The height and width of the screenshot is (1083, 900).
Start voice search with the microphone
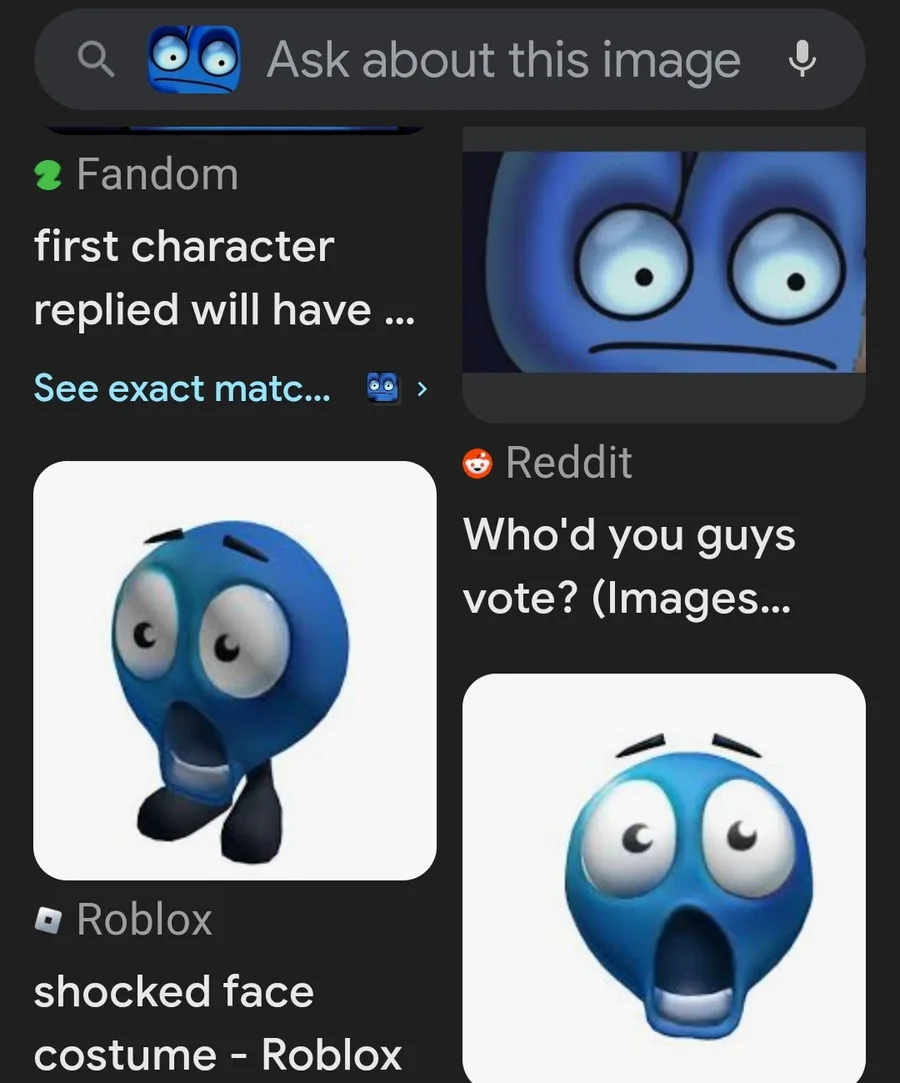[x=802, y=60]
